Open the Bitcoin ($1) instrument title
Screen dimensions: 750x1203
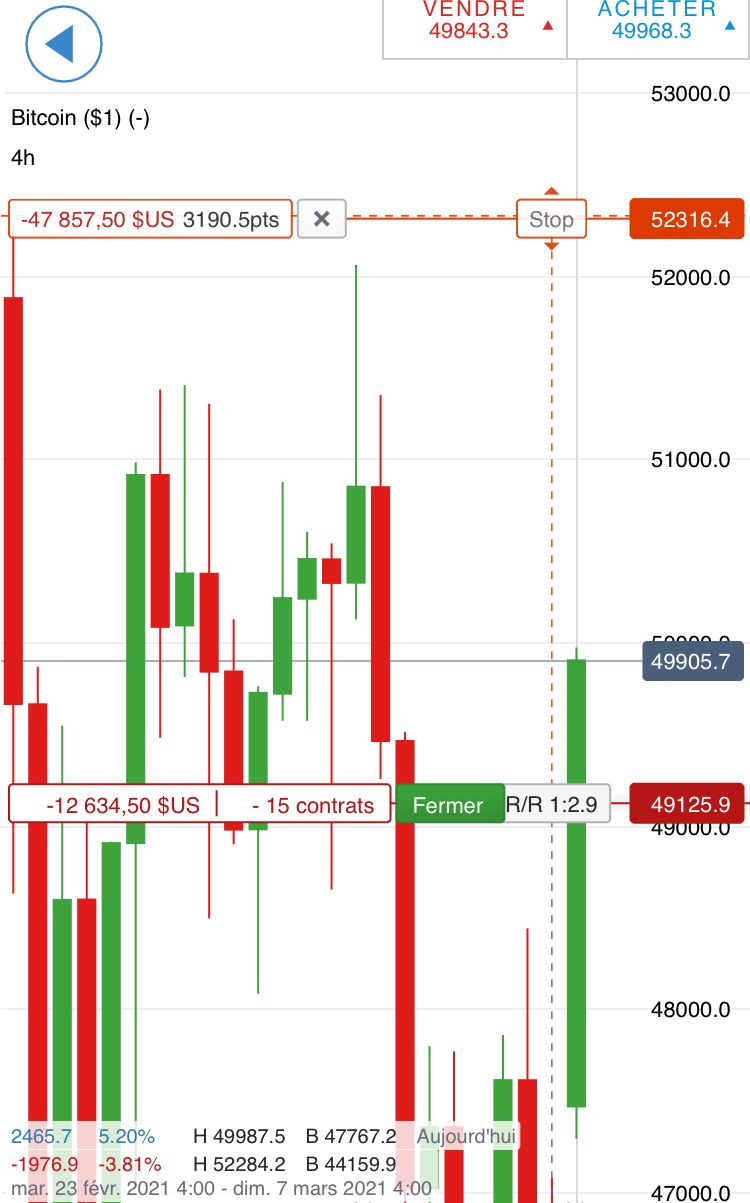coord(80,117)
